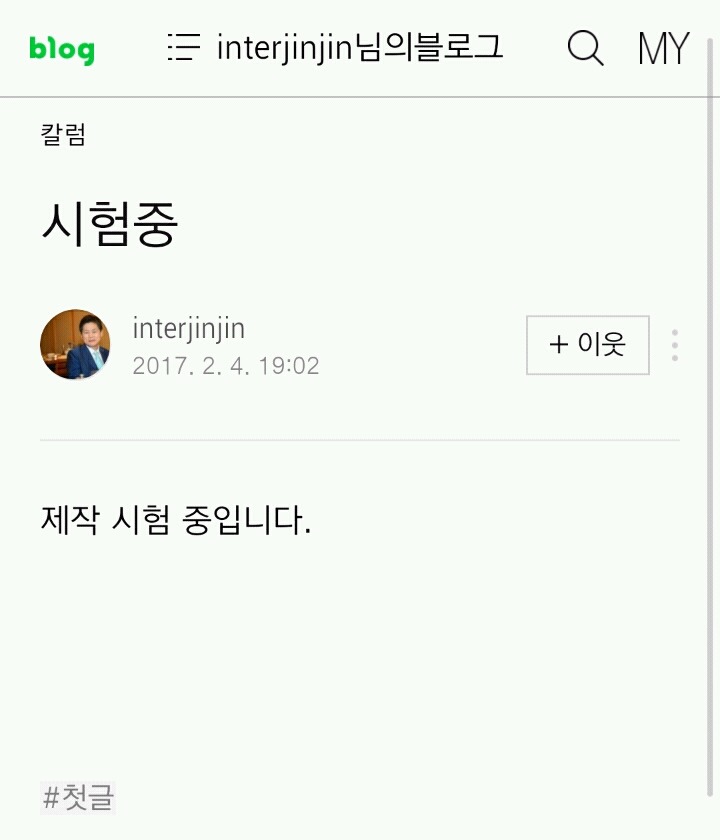Toggle neighbor status with 이웃 button
The height and width of the screenshot is (840, 720).
tap(587, 344)
